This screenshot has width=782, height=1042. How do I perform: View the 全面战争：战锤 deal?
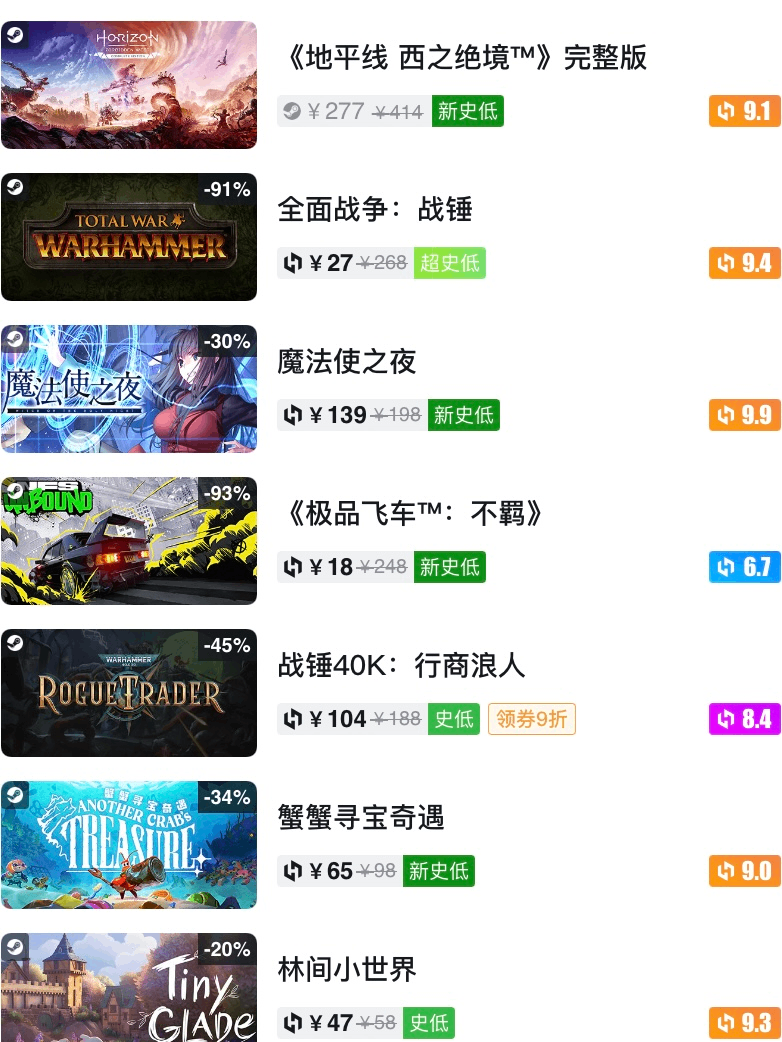tap(375, 210)
